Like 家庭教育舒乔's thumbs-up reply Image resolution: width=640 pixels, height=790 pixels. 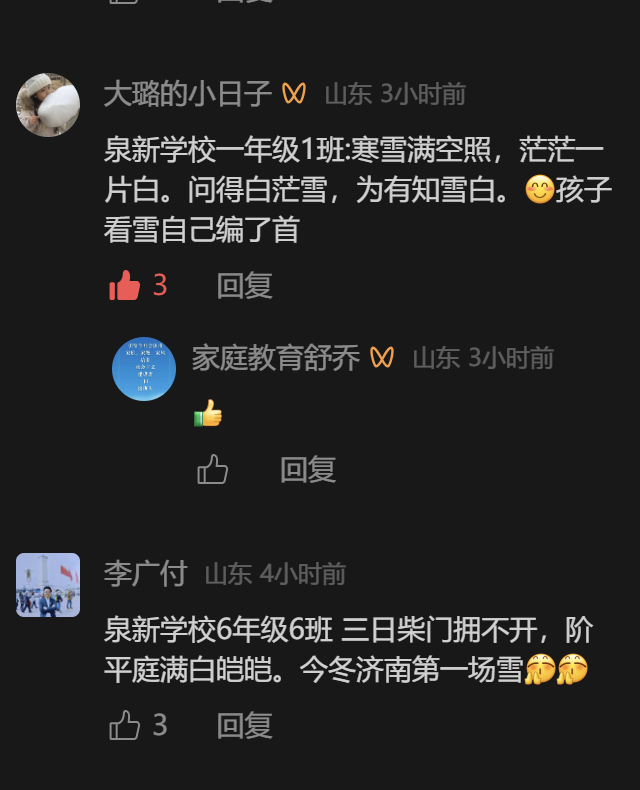tap(212, 469)
